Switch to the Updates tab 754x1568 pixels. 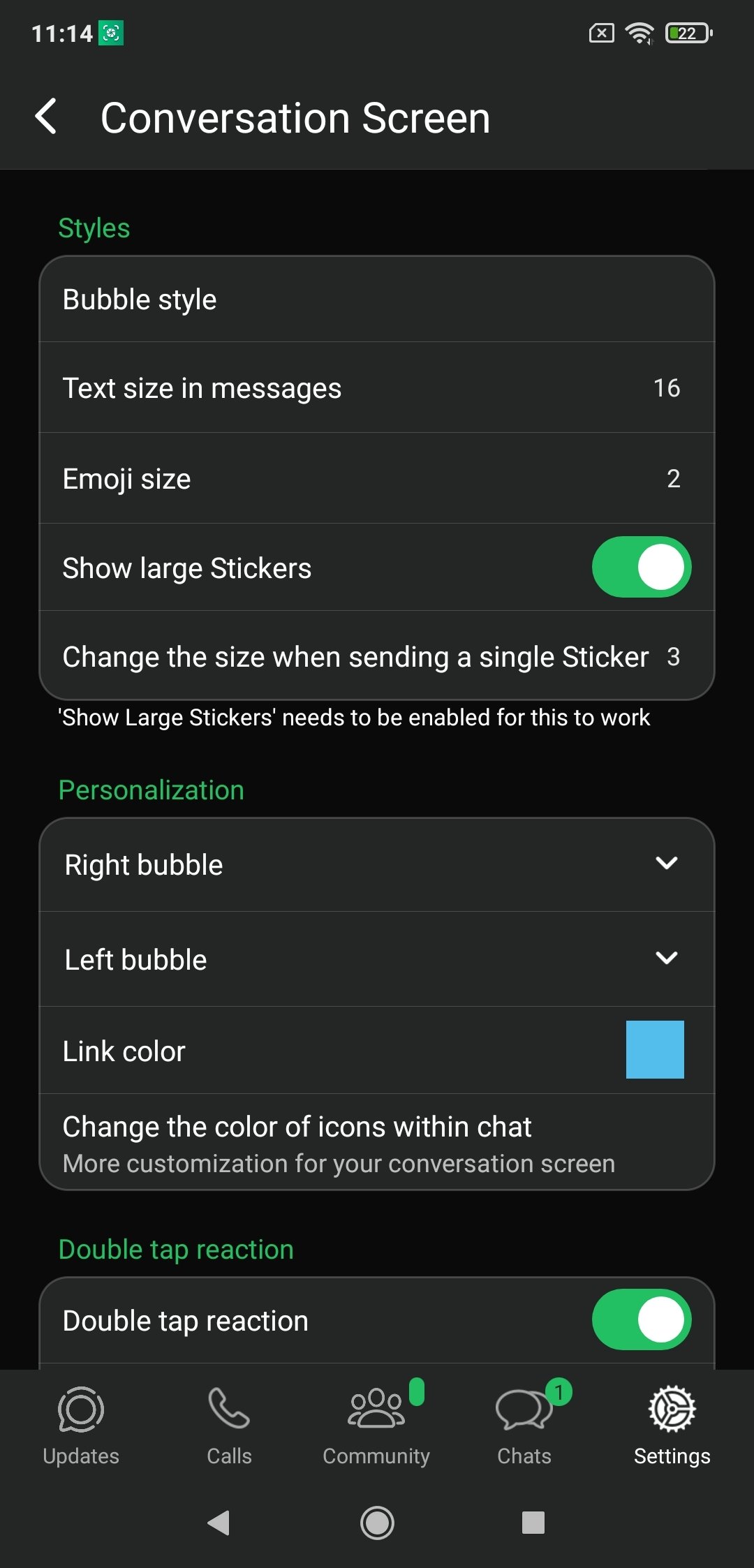tap(81, 1426)
